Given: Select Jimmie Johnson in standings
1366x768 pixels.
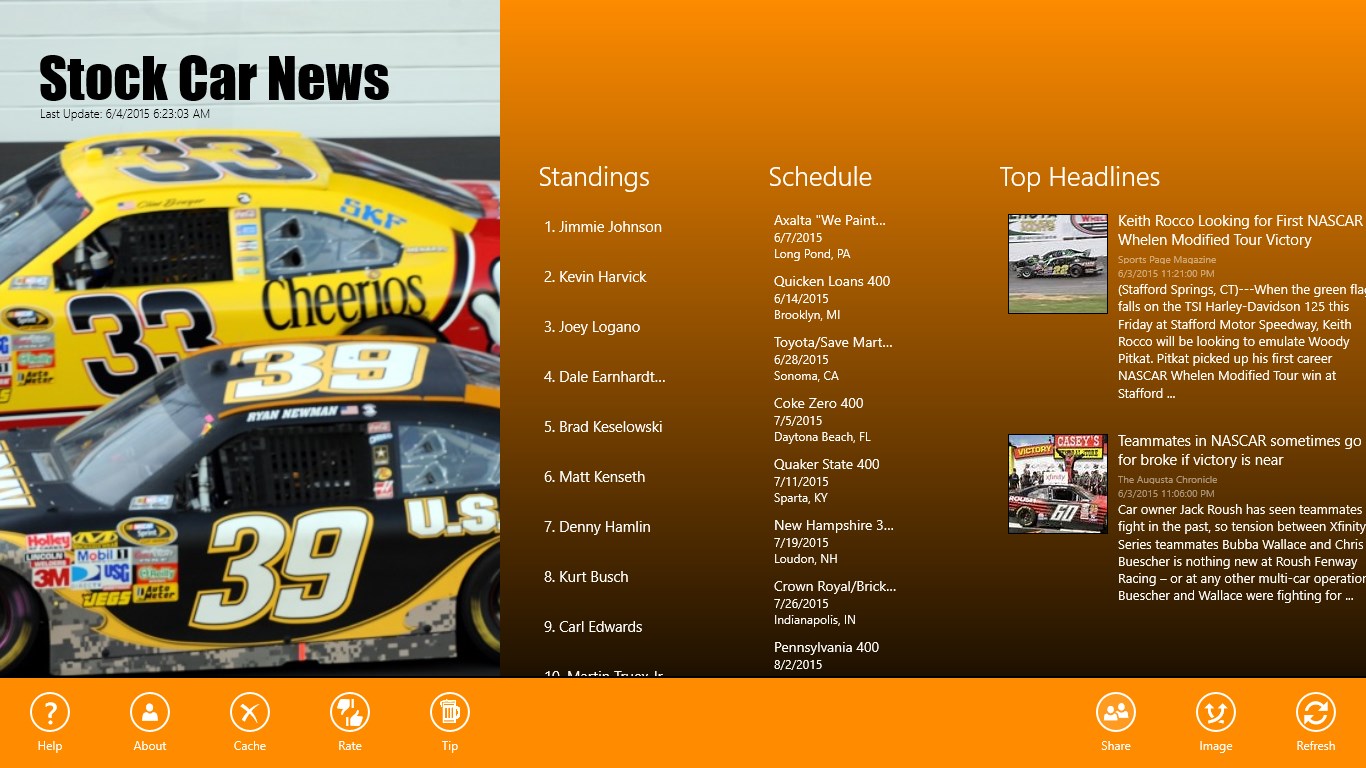Looking at the screenshot, I should tap(603, 227).
